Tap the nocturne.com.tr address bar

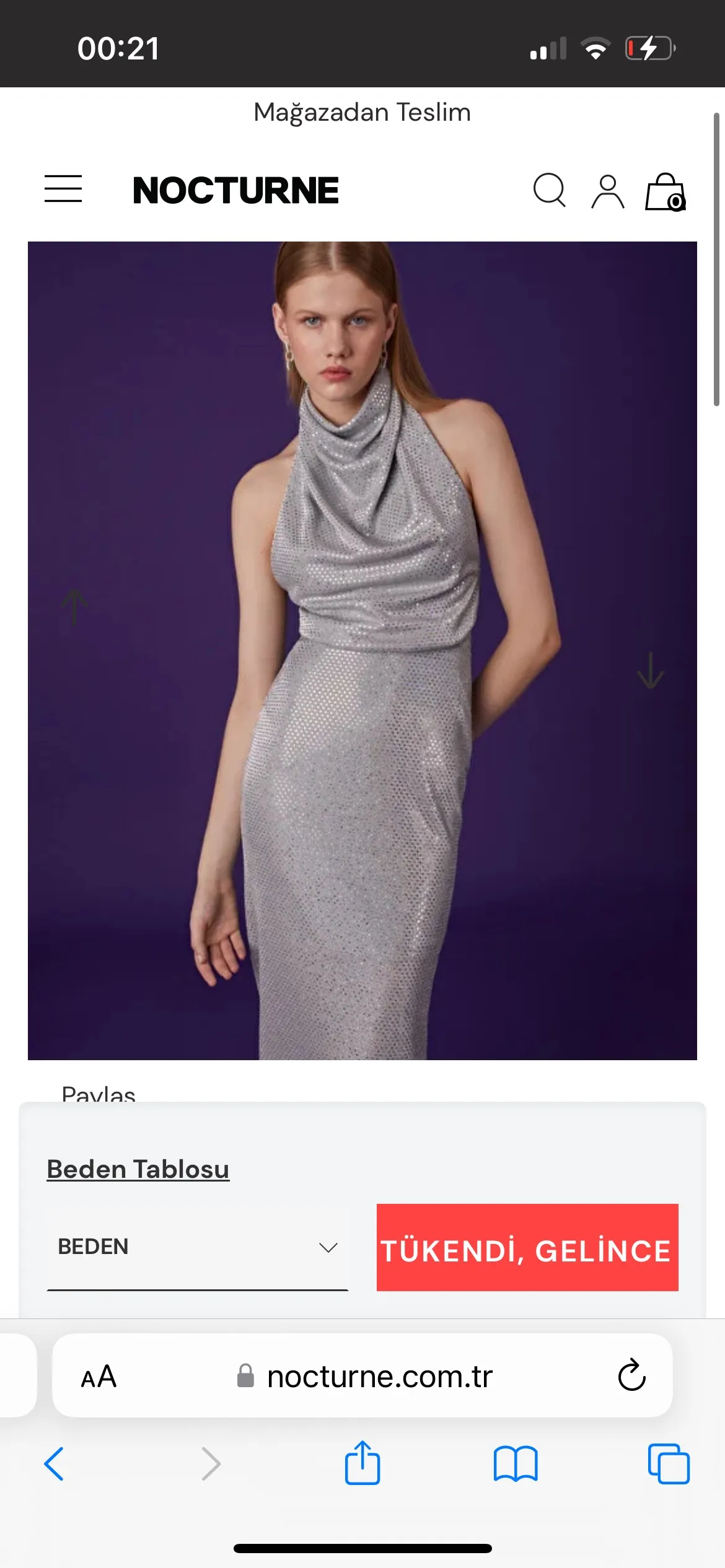[364, 1377]
